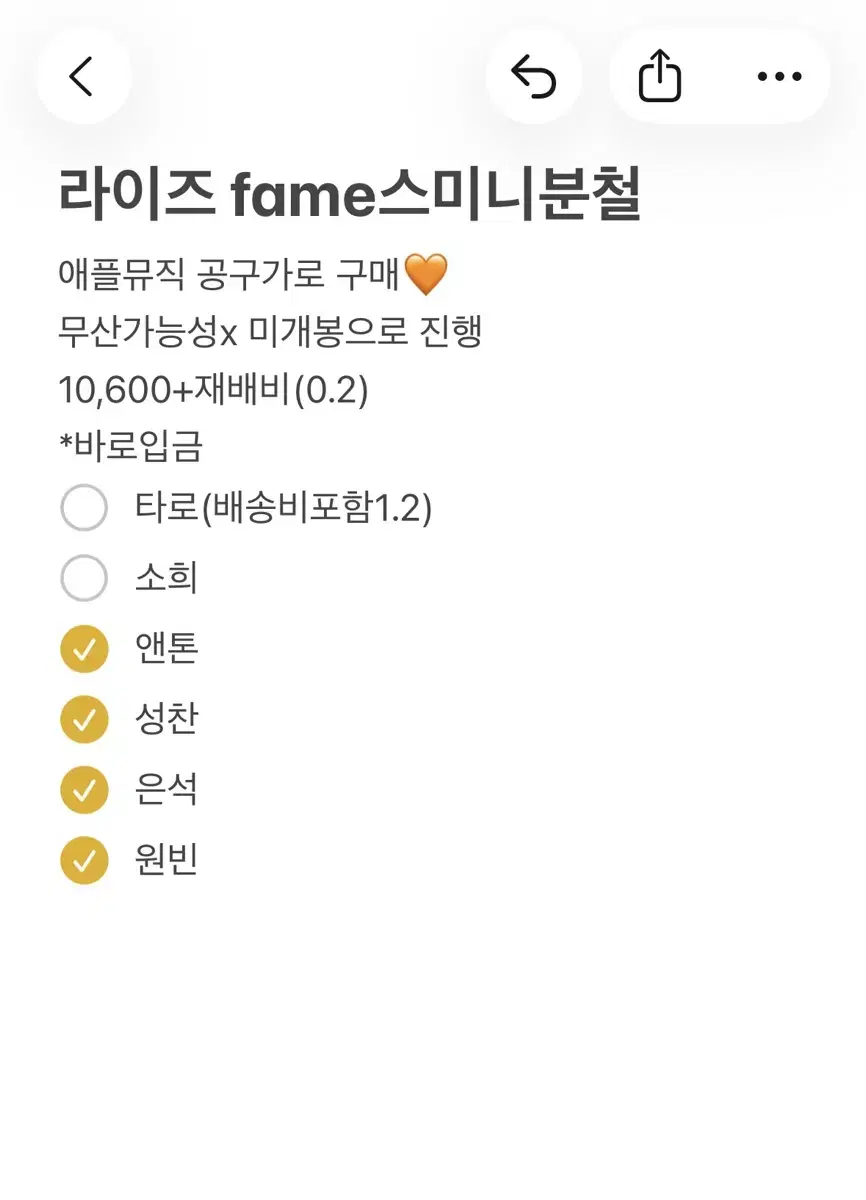
Task: Open post options with the ellipsis button
Action: tap(781, 76)
